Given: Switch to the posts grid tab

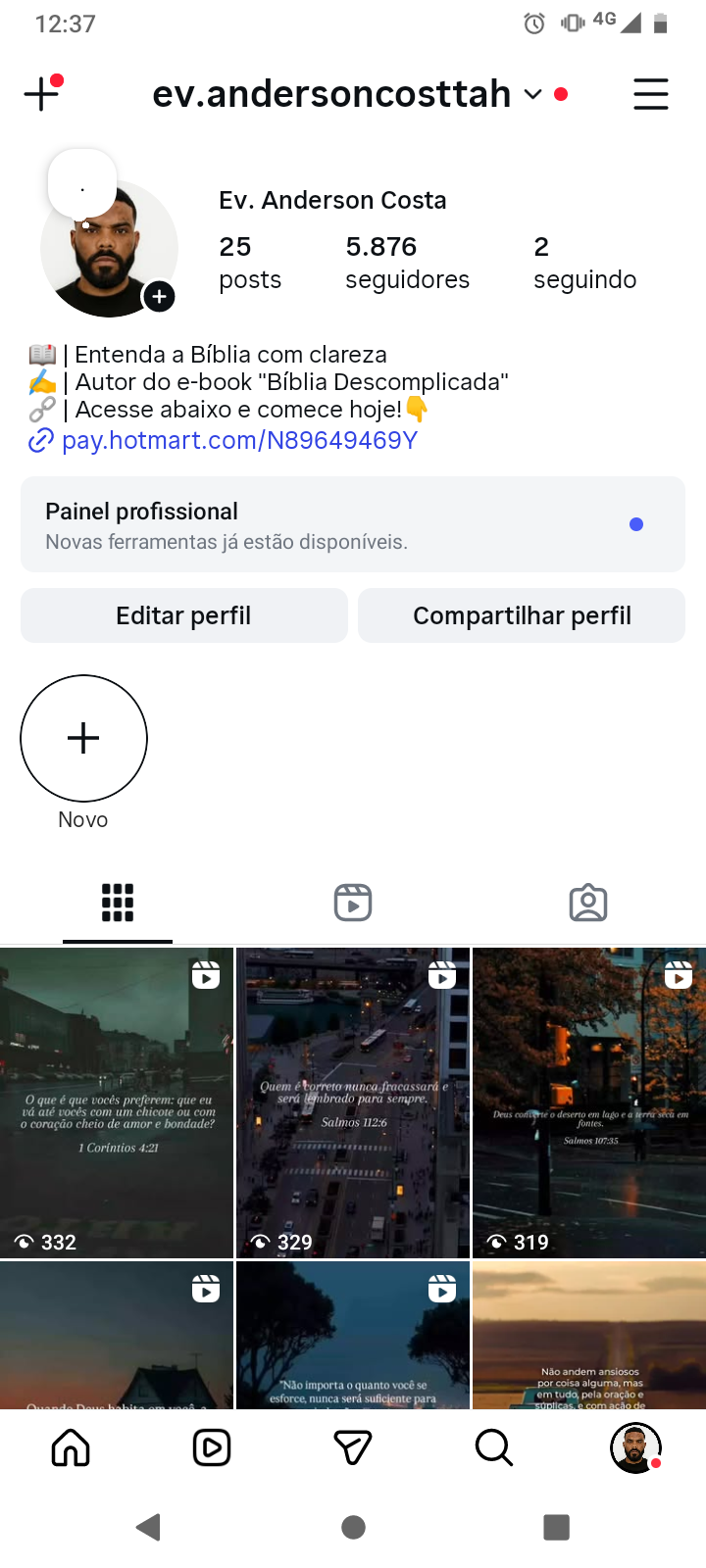Looking at the screenshot, I should pyautogui.click(x=118, y=902).
